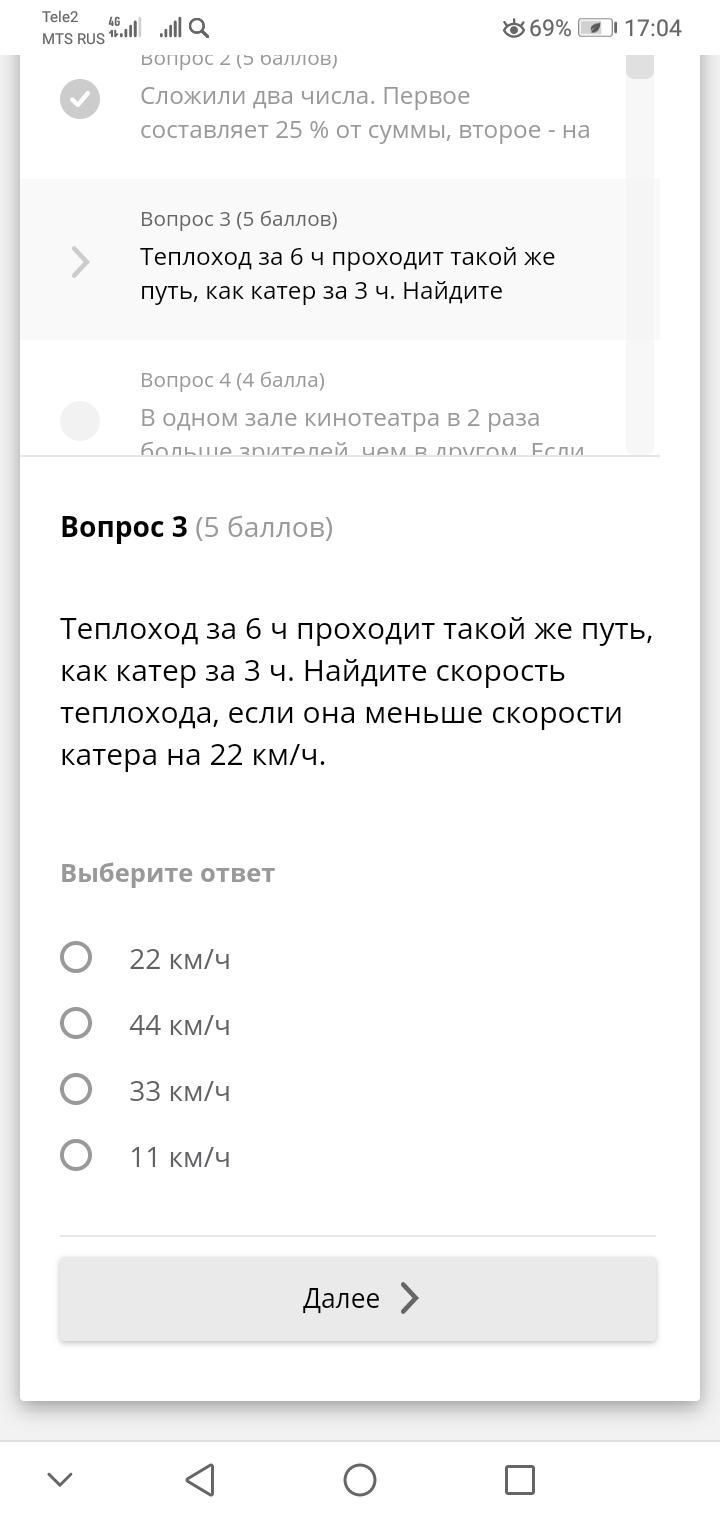Tap the Далее button
Viewport: 720px width, 1520px height.
pos(358,1298)
